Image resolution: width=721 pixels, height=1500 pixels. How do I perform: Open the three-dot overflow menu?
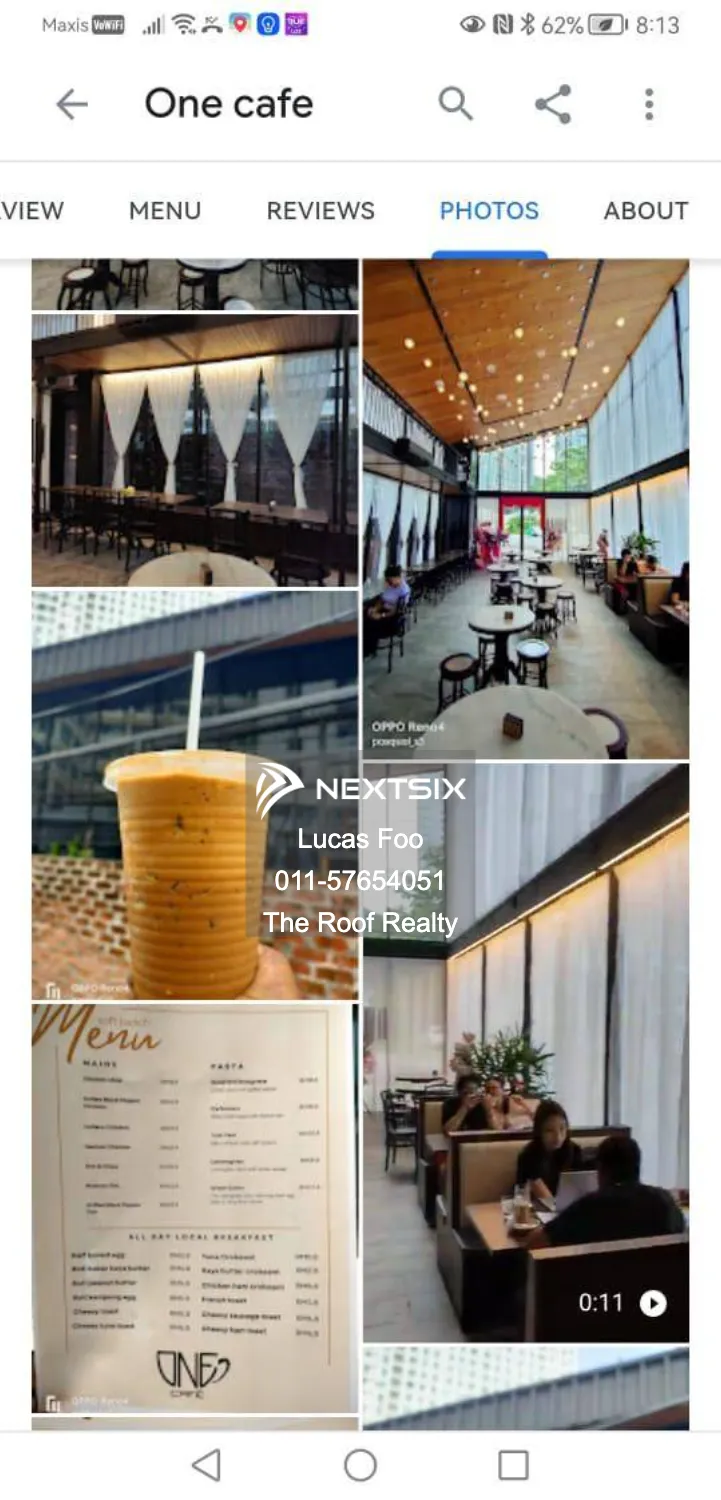(x=649, y=104)
